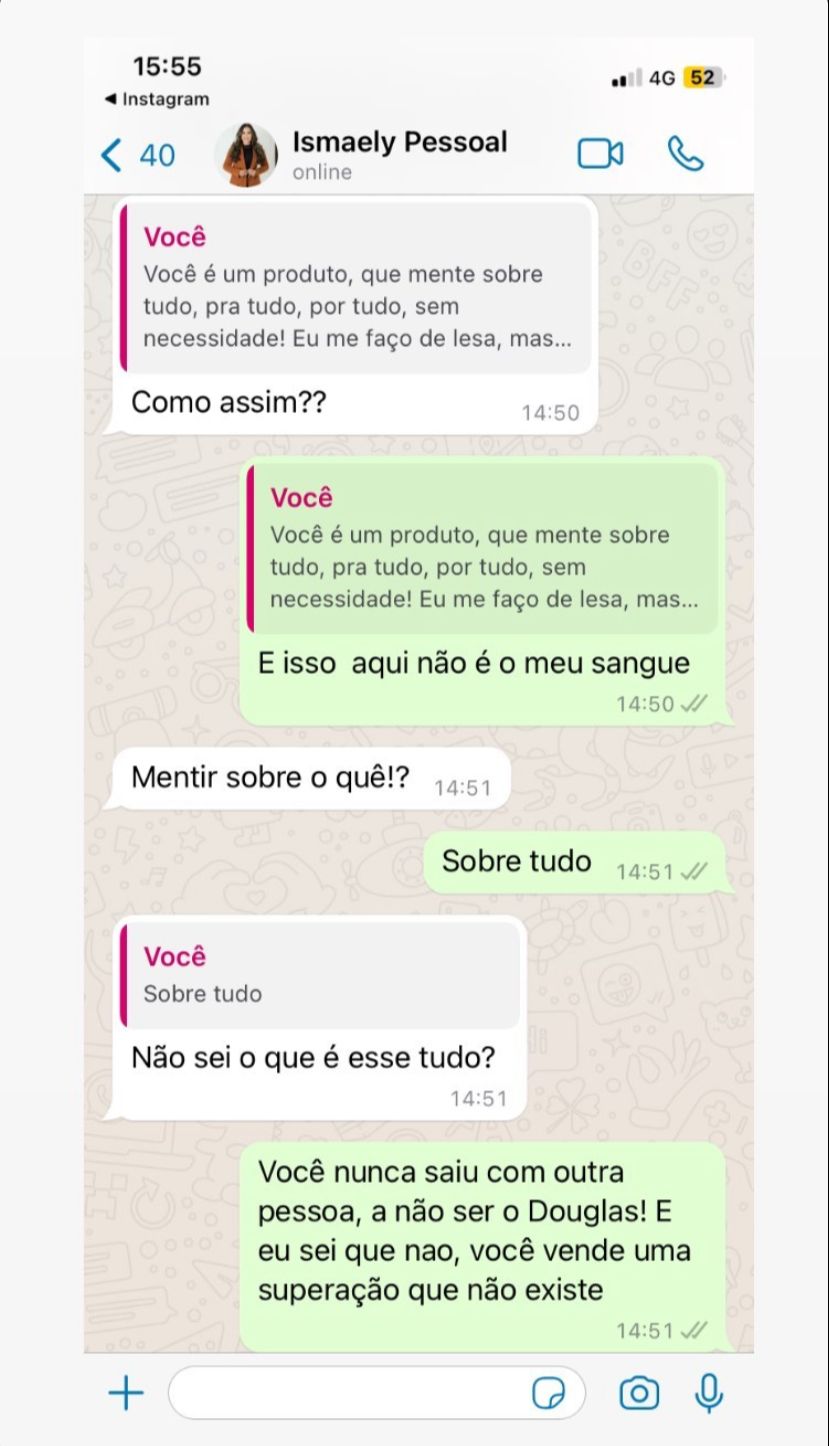Open the camera from the chat
The image size is (829, 1446).
coord(639,1392)
